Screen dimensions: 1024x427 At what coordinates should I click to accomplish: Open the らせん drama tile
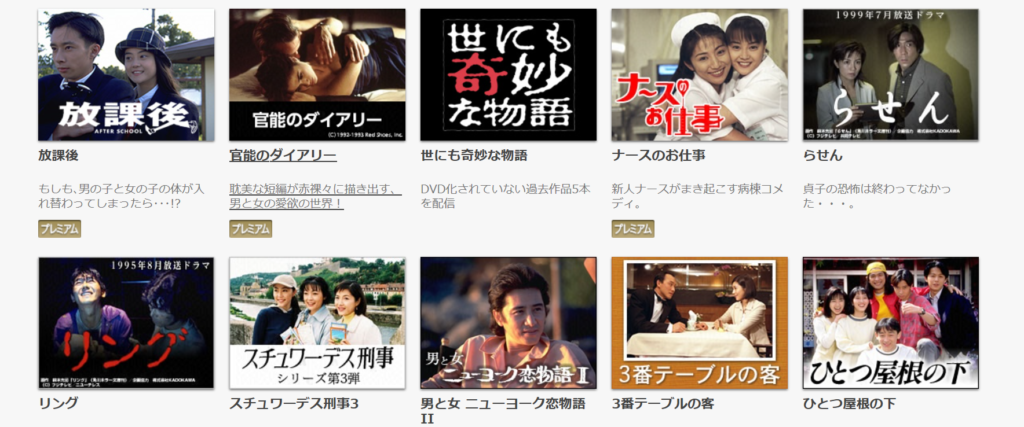[x=890, y=75]
